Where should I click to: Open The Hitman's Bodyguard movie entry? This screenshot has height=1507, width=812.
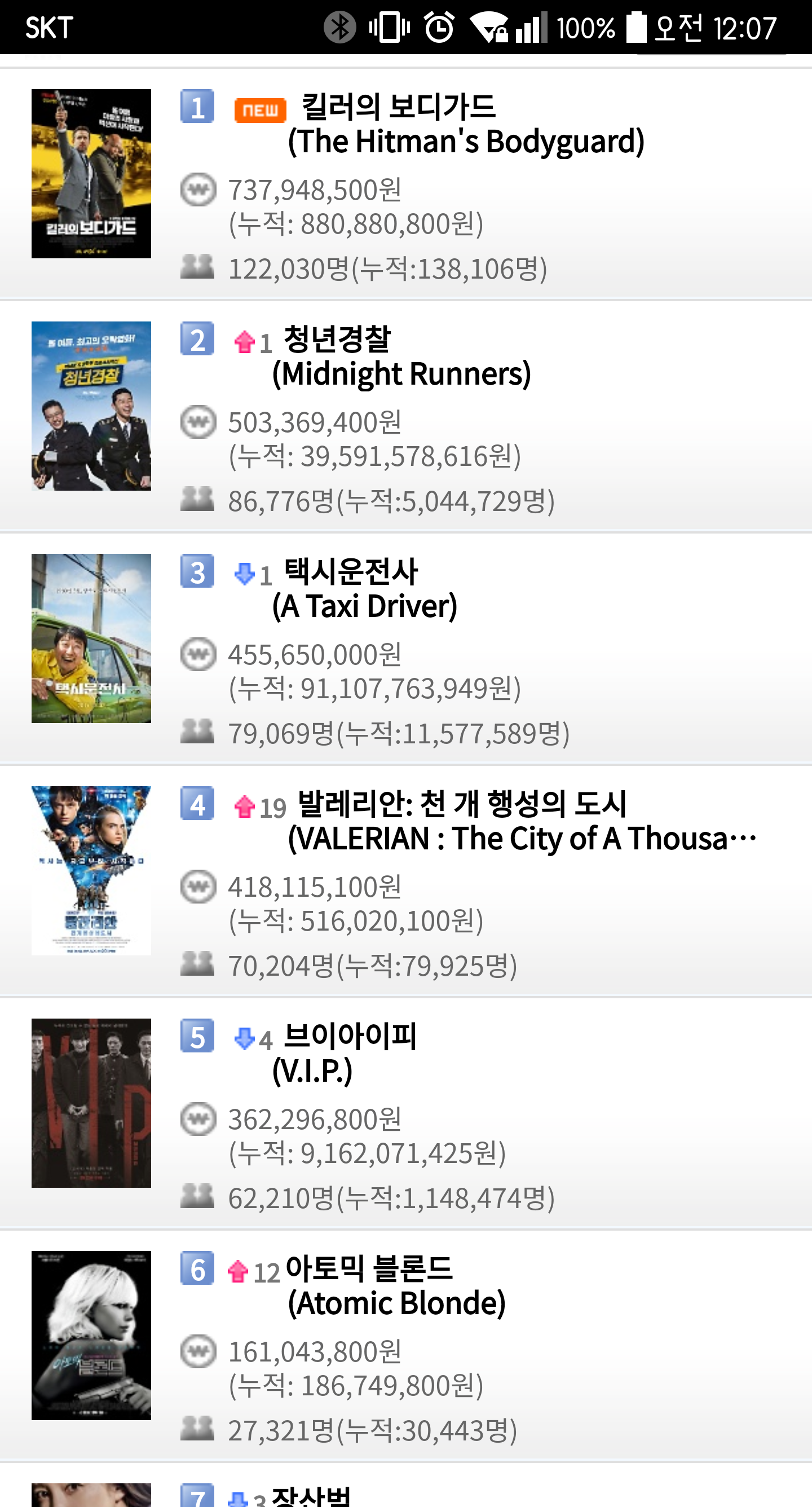pos(465,125)
